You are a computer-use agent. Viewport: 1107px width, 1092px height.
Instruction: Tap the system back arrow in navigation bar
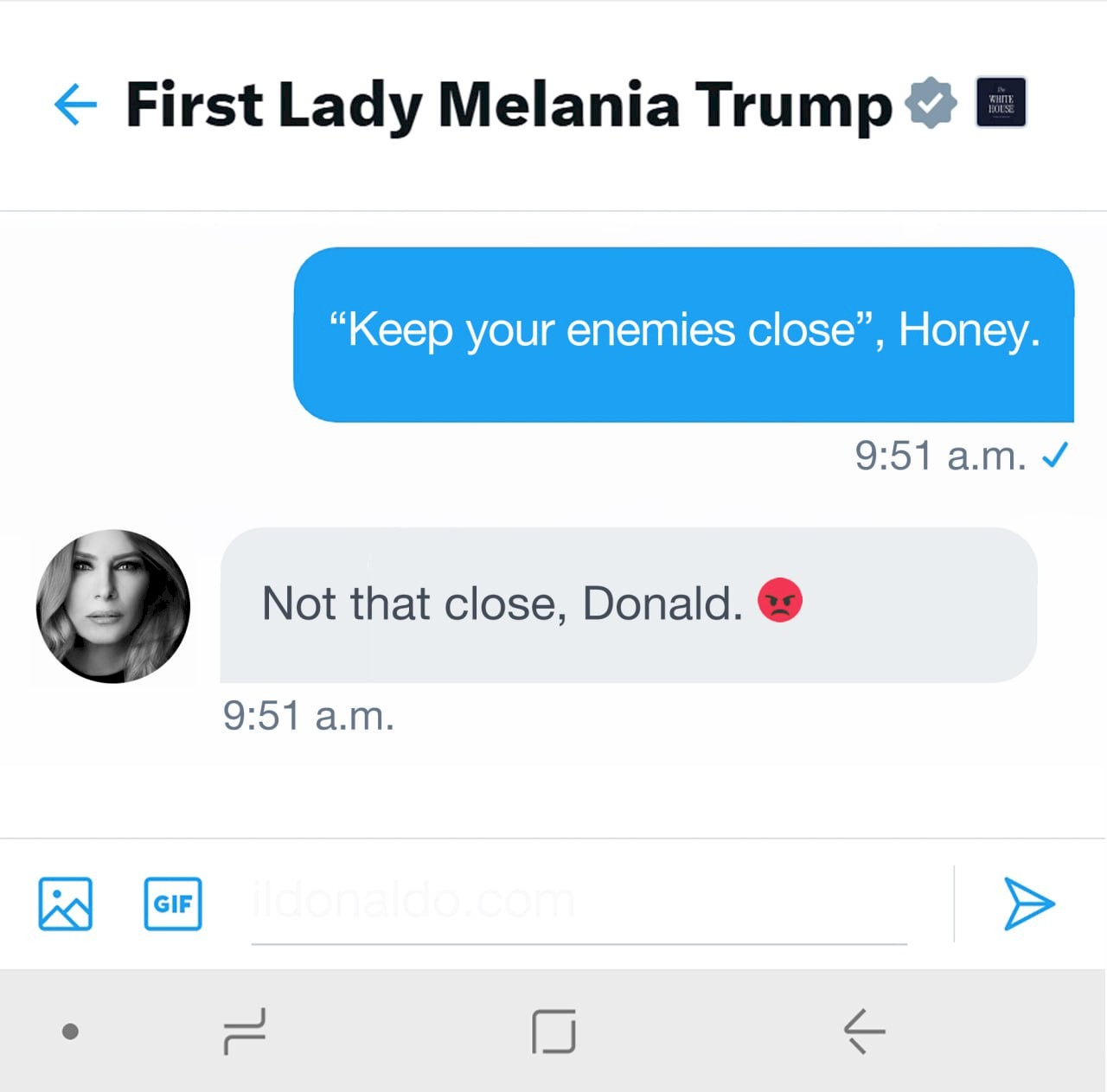coord(863,1031)
